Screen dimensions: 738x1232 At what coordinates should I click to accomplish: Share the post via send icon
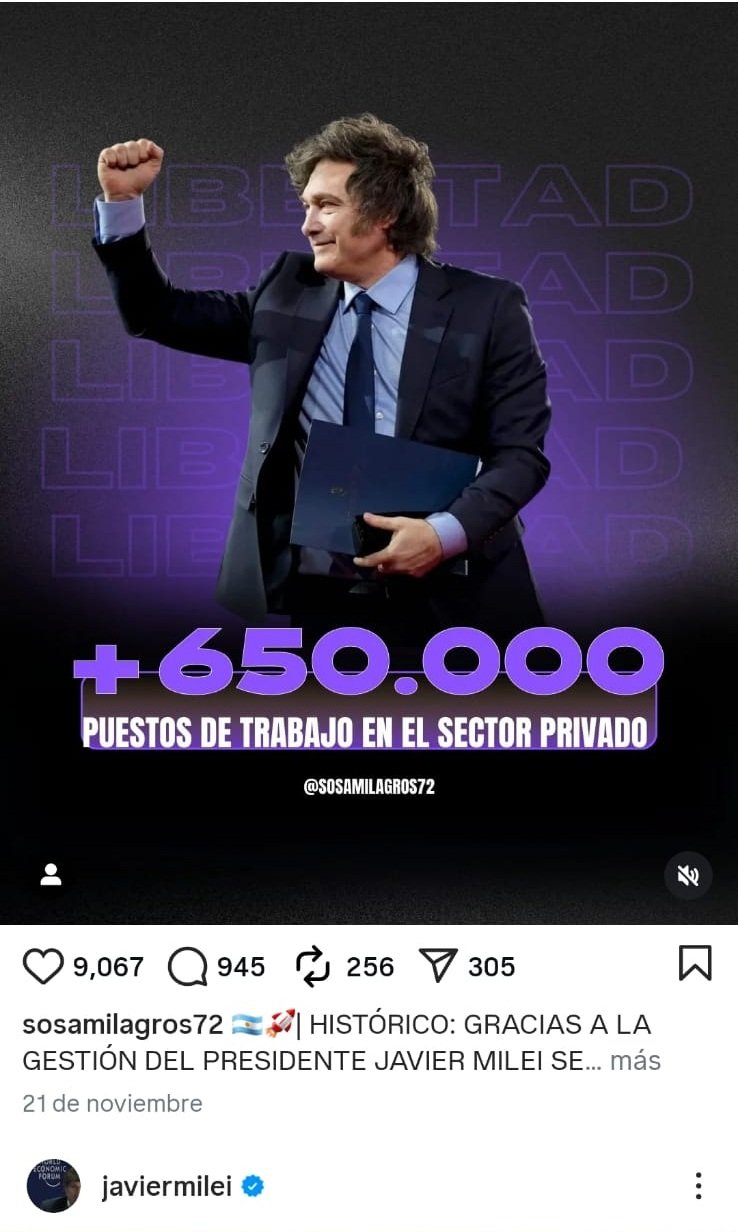pyautogui.click(x=438, y=966)
